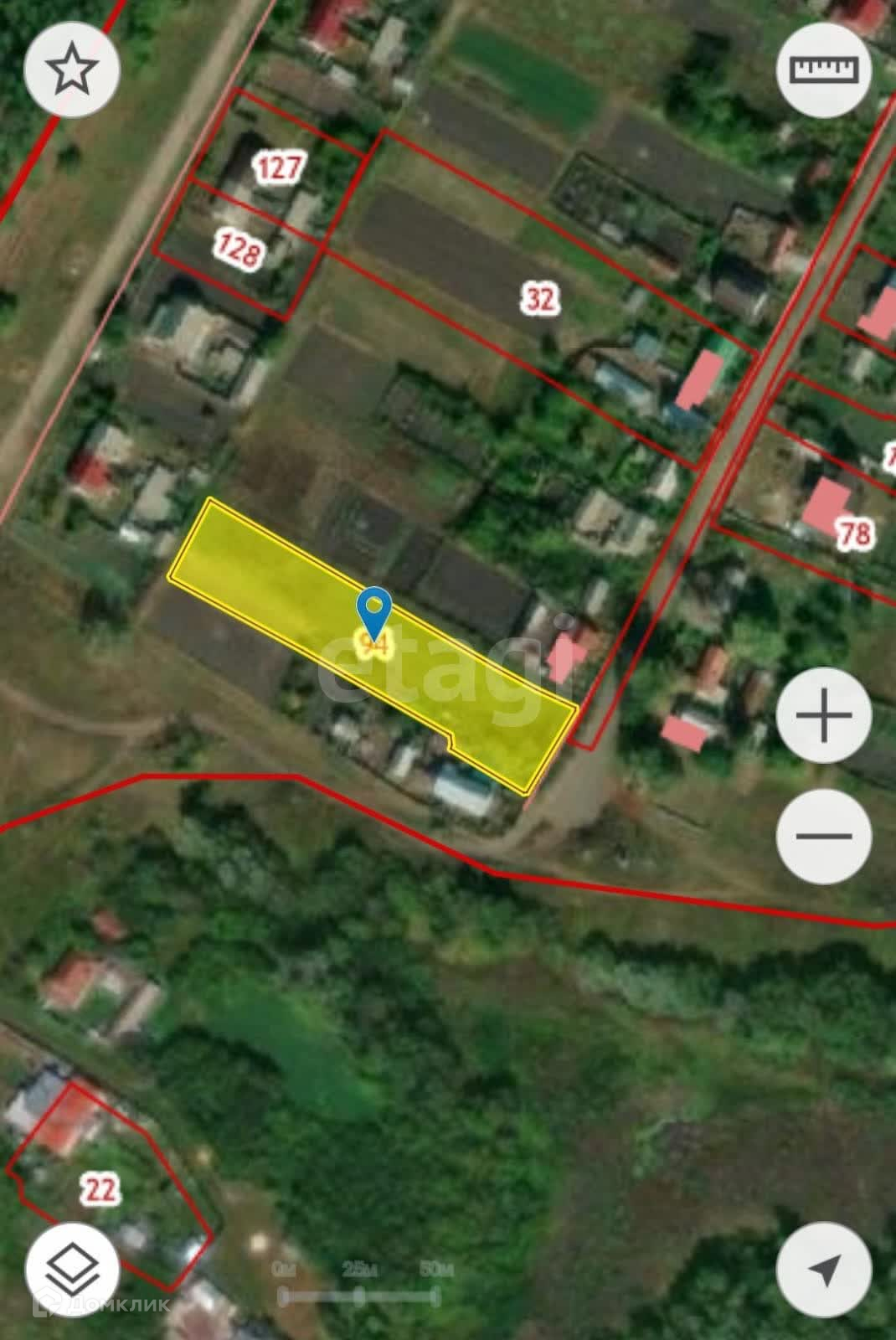
Task: Open the ruler measuring tool
Action: [824, 70]
